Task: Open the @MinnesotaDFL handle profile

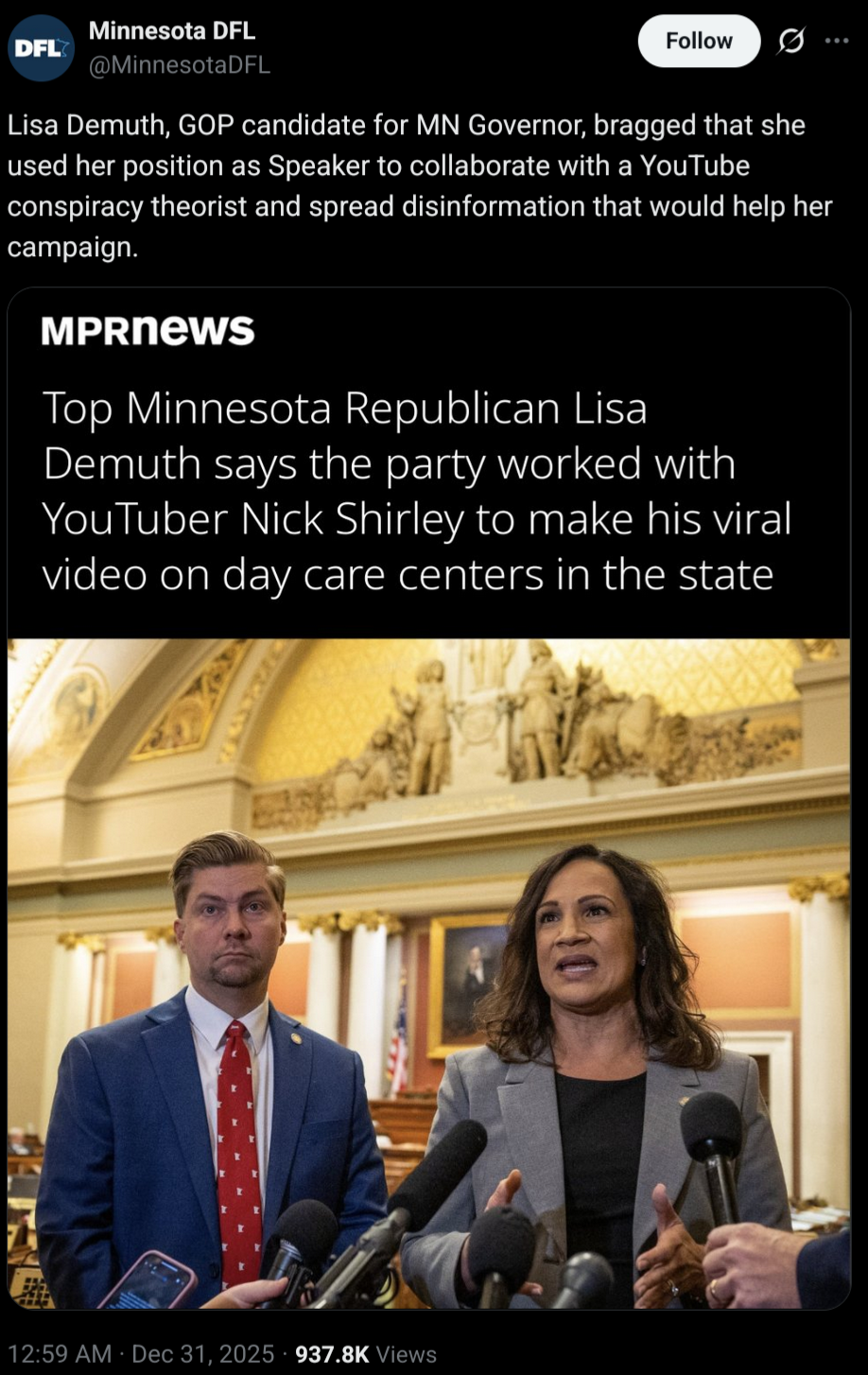Action: pyautogui.click(x=179, y=64)
